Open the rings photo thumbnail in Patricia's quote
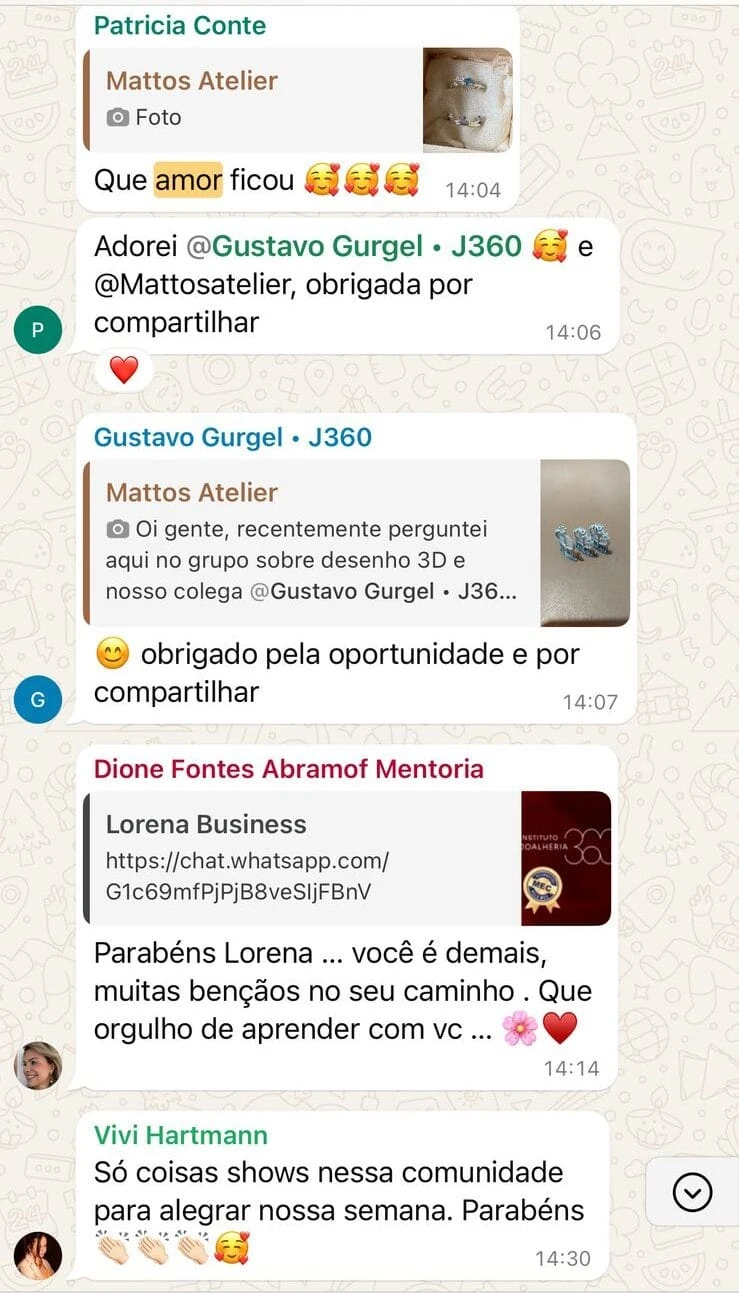 pyautogui.click(x=469, y=101)
